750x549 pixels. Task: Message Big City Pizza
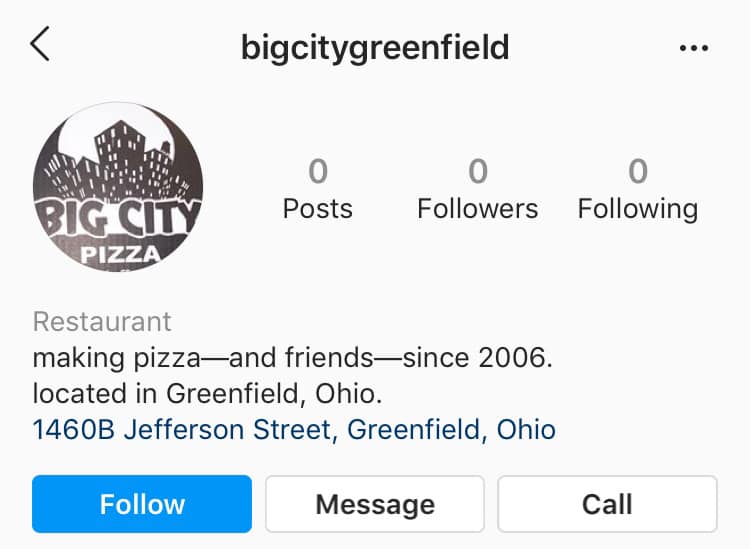375,504
